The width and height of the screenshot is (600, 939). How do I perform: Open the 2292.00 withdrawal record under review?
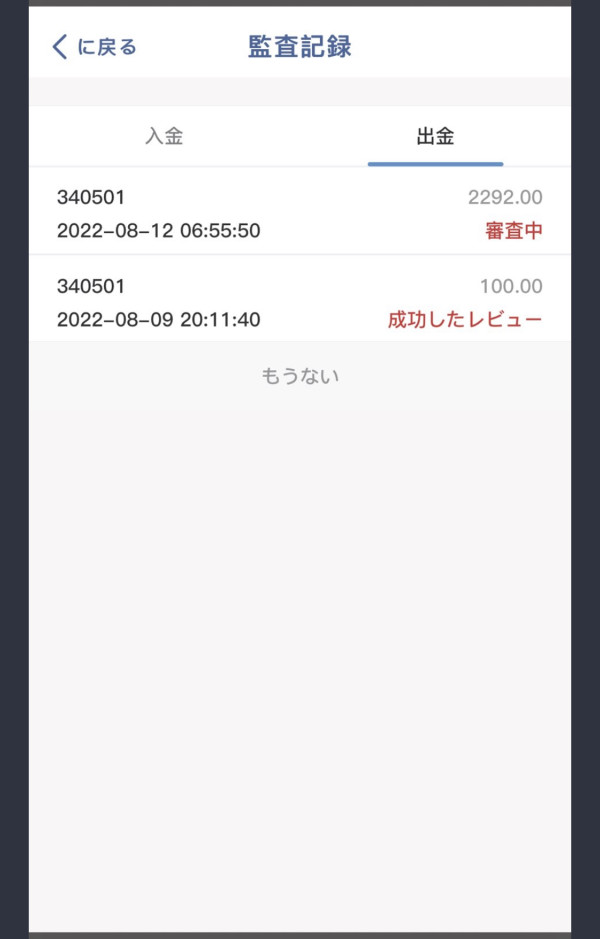[299, 213]
